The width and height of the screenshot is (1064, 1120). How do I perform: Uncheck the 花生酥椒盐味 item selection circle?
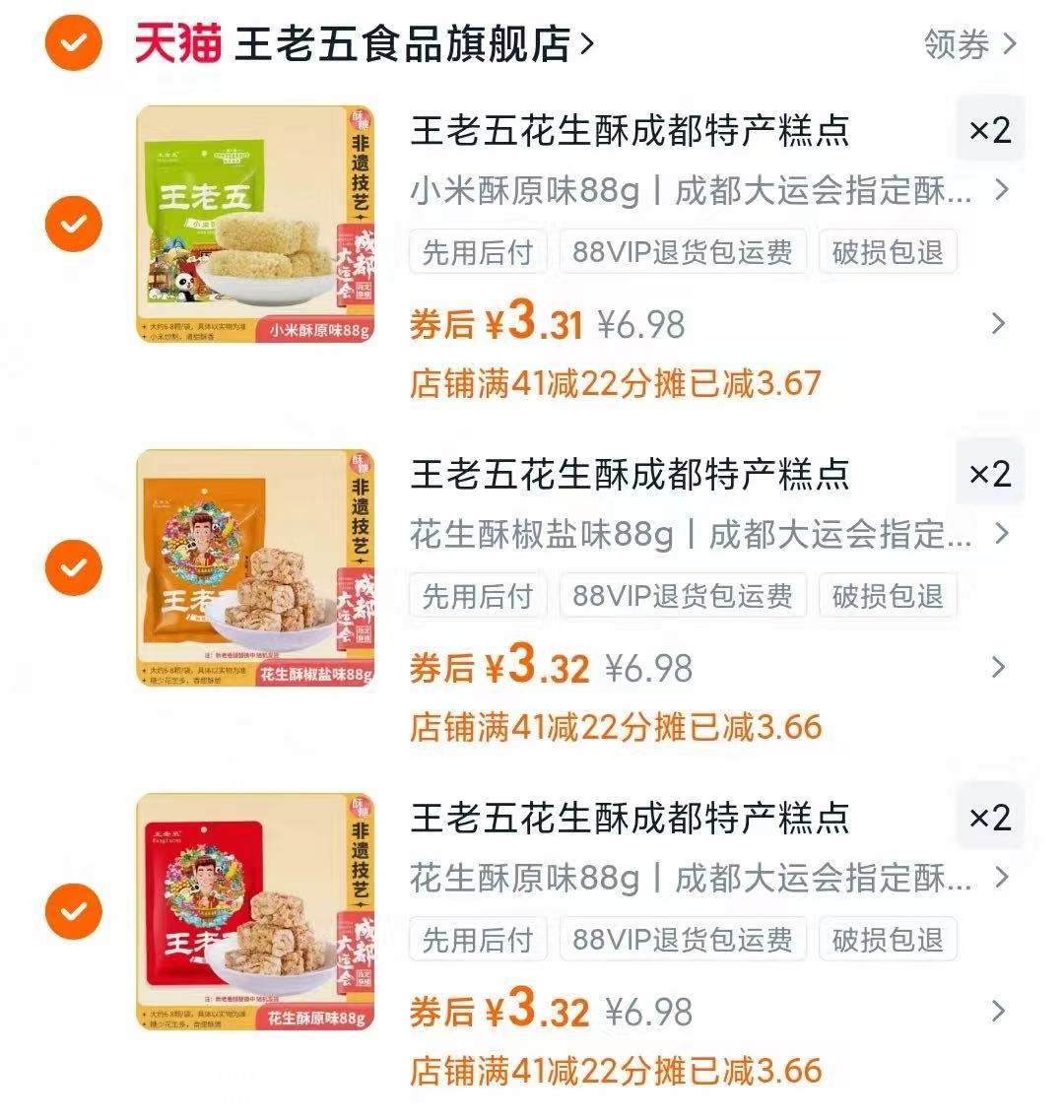click(x=73, y=566)
